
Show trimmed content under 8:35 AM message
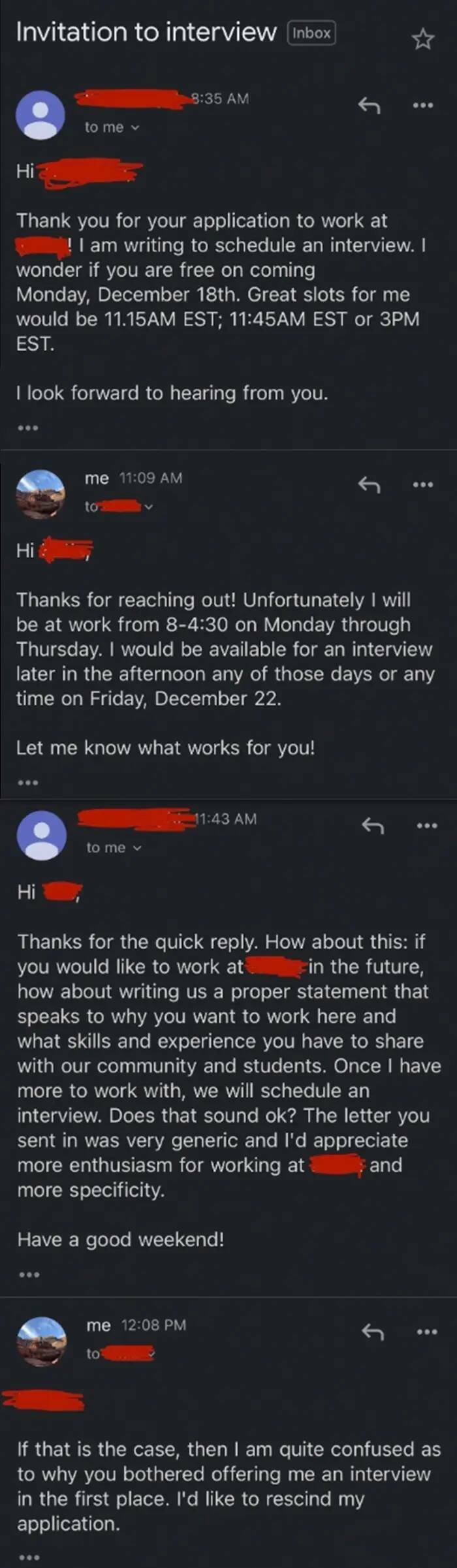click(x=28, y=428)
